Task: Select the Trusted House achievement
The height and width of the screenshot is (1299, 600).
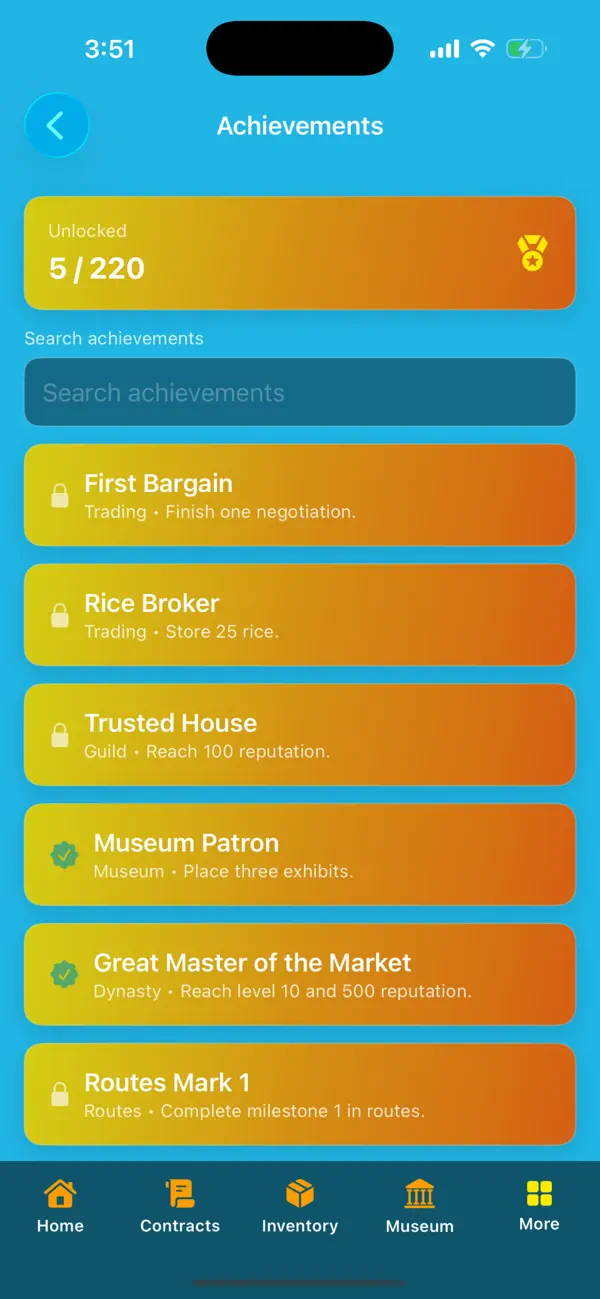Action: click(300, 735)
